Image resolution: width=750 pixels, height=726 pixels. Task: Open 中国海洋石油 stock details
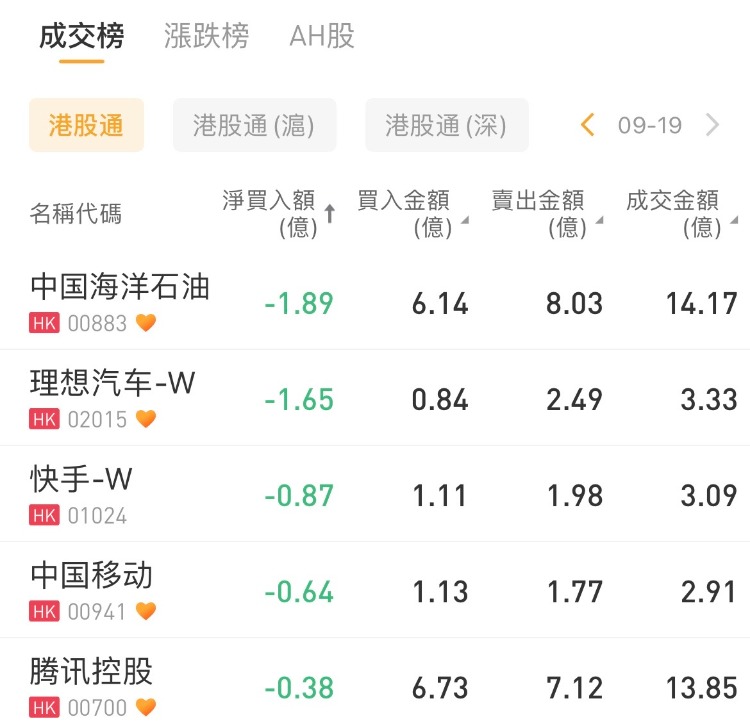[x=120, y=302]
